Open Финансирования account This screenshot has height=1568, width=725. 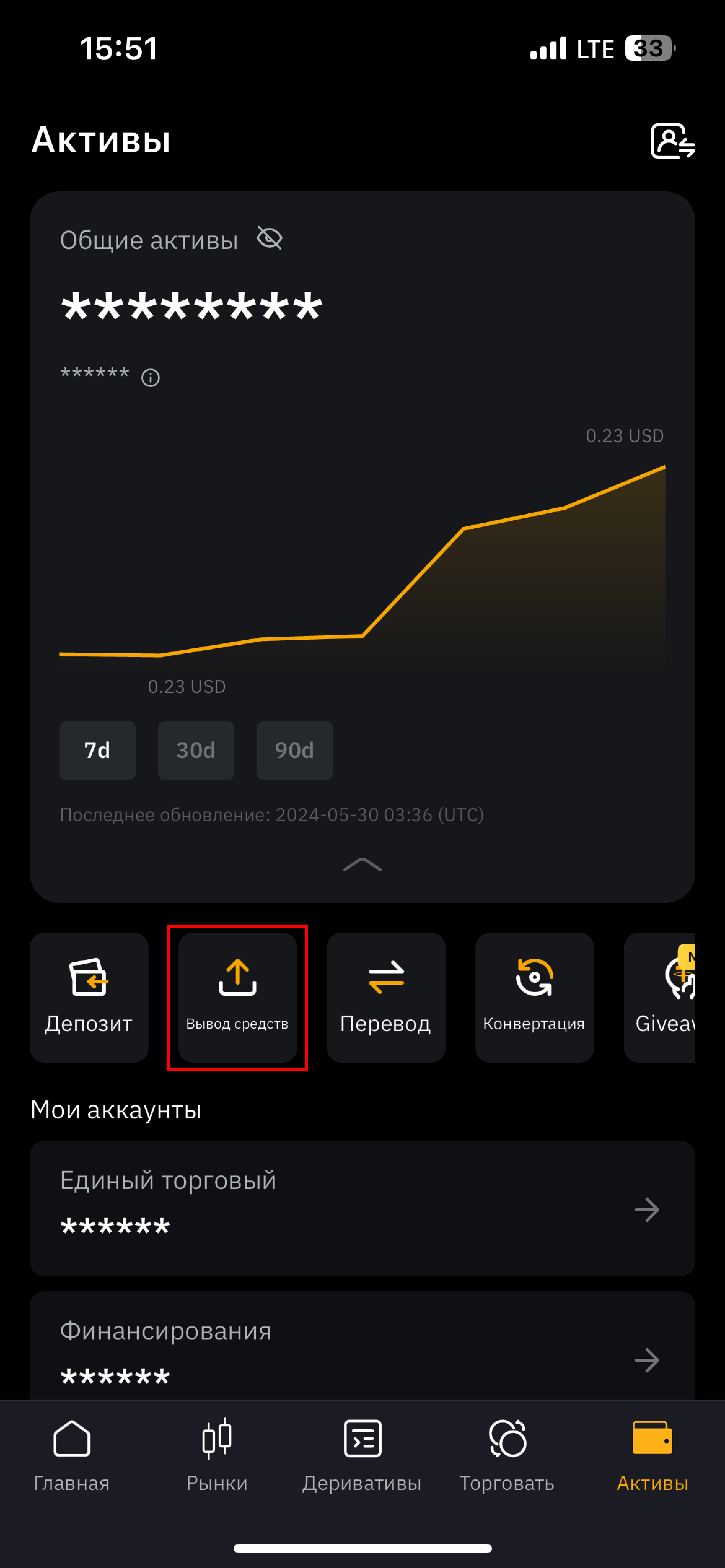[x=362, y=1351]
